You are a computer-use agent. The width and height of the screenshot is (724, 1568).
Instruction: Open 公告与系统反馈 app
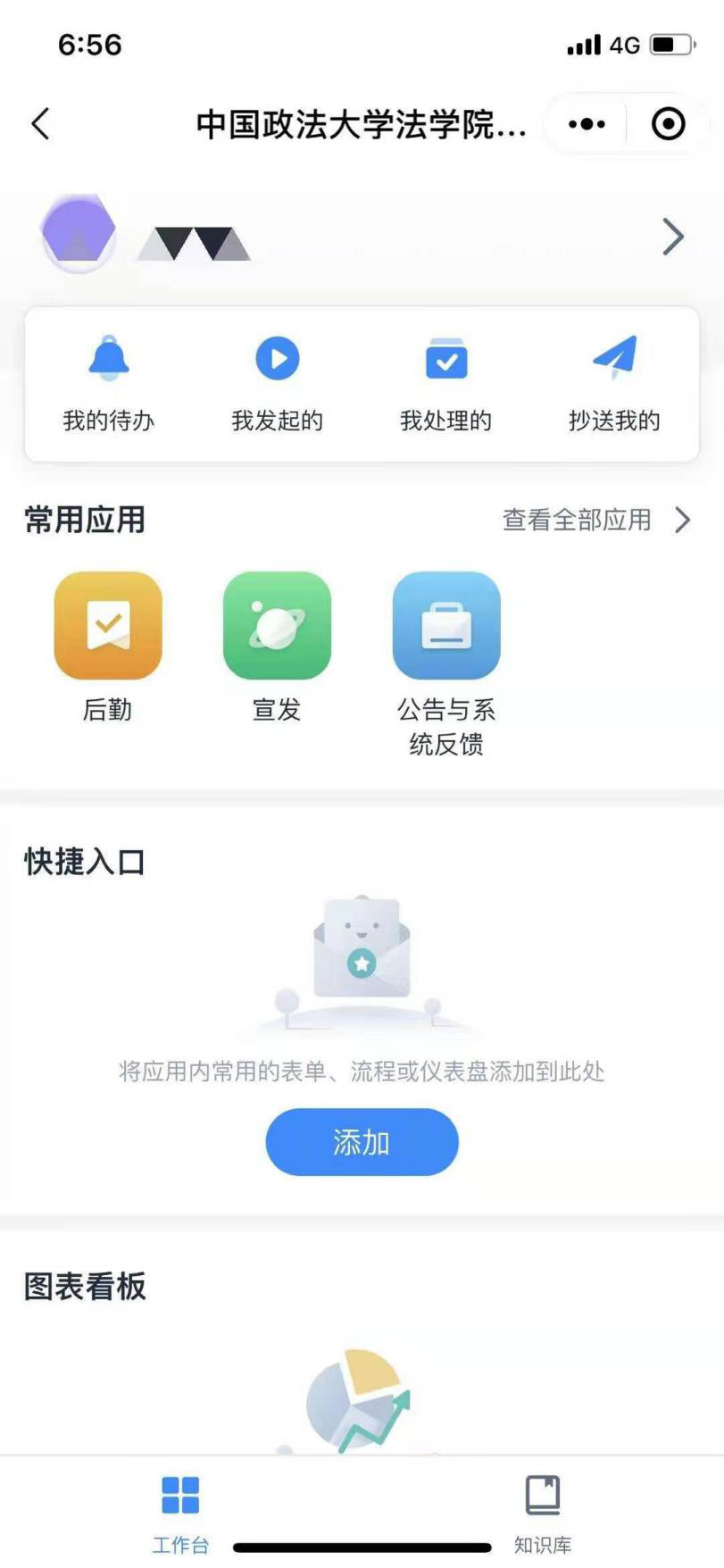coord(446,627)
